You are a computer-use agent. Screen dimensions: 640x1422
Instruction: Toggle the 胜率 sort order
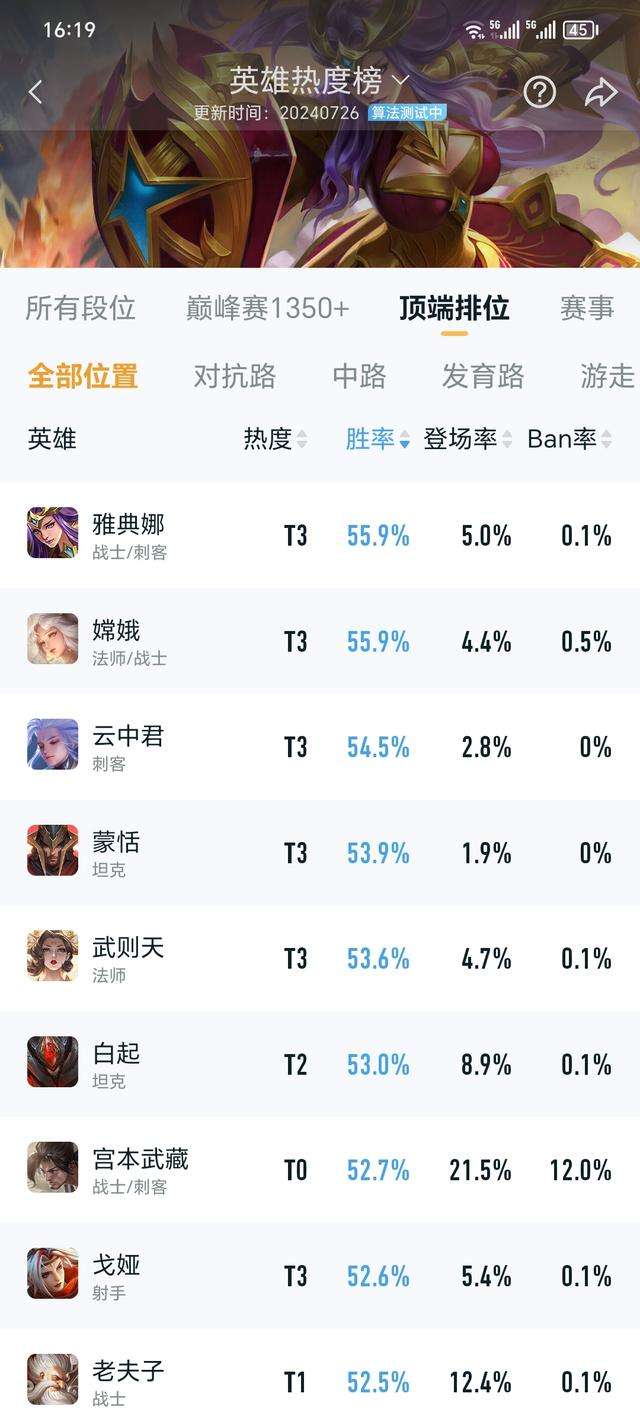[x=377, y=439]
